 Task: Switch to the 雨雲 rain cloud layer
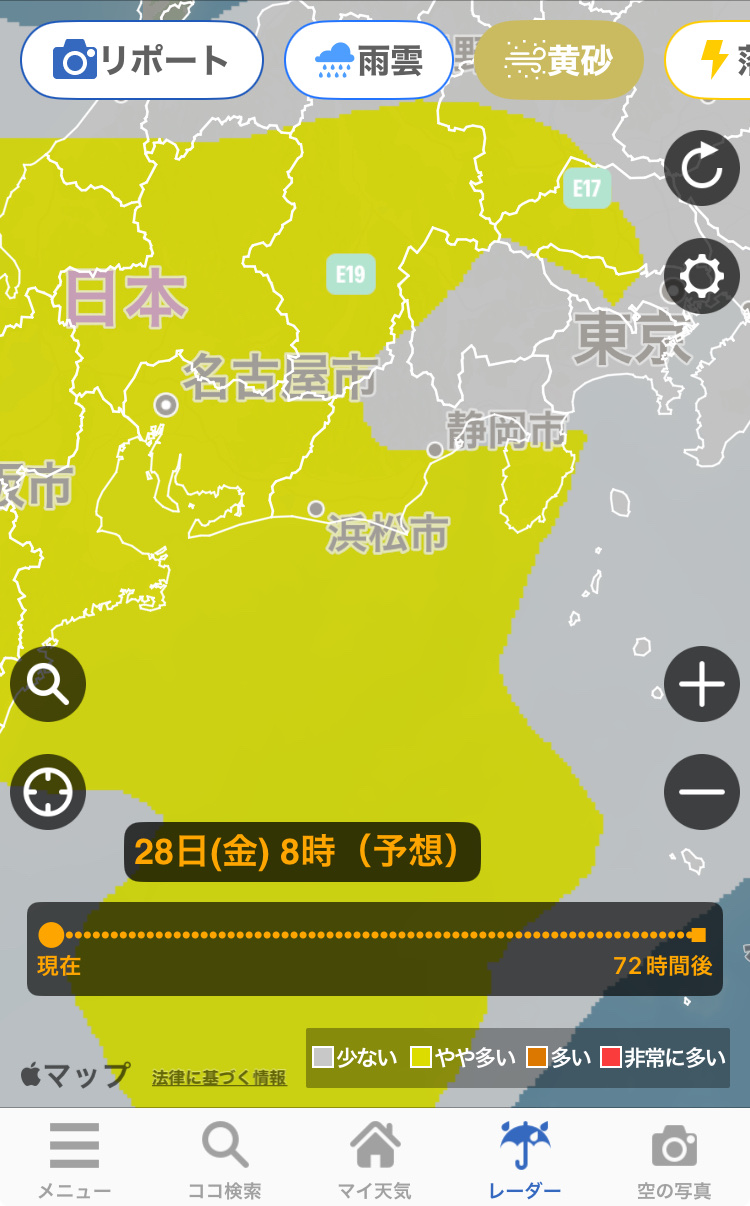tap(368, 61)
